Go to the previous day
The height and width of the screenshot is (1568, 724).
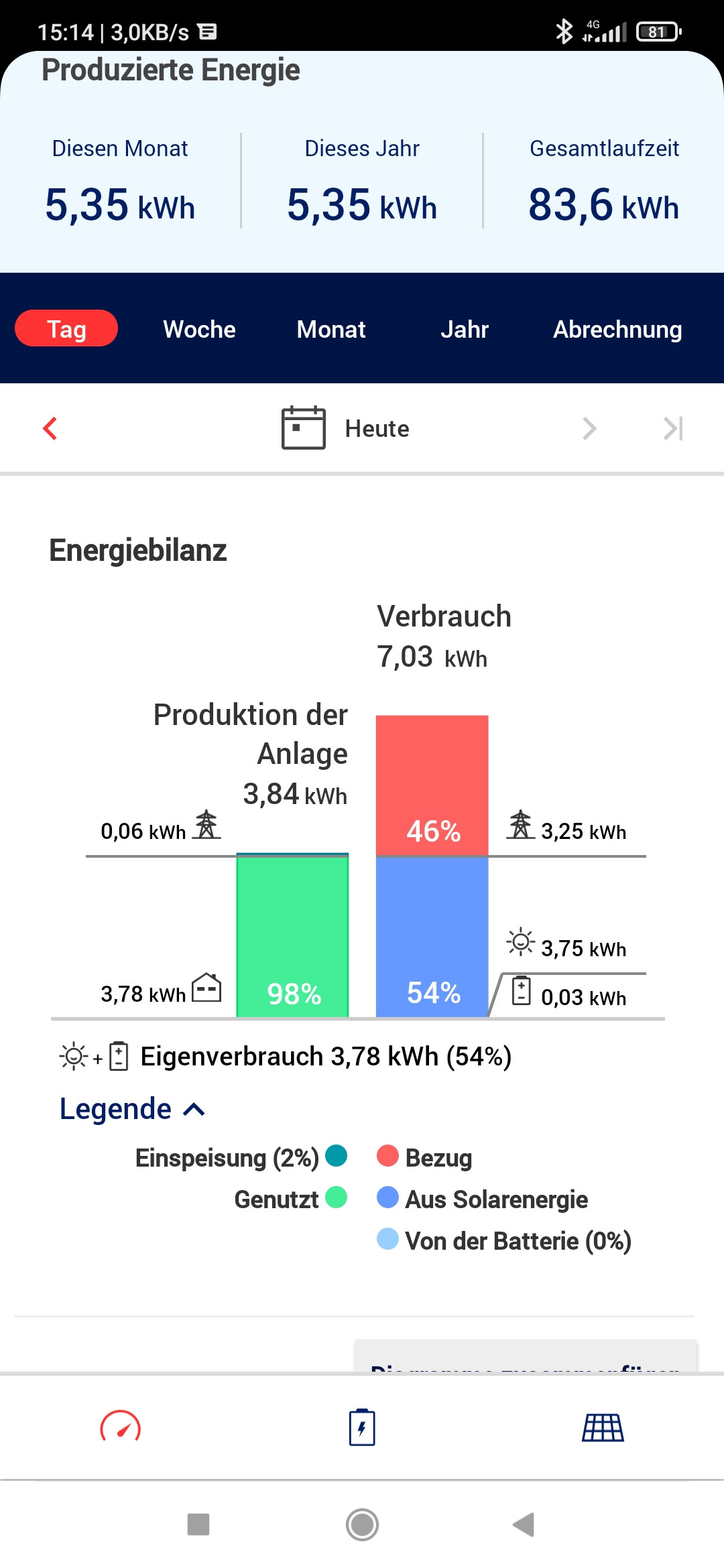[50, 428]
